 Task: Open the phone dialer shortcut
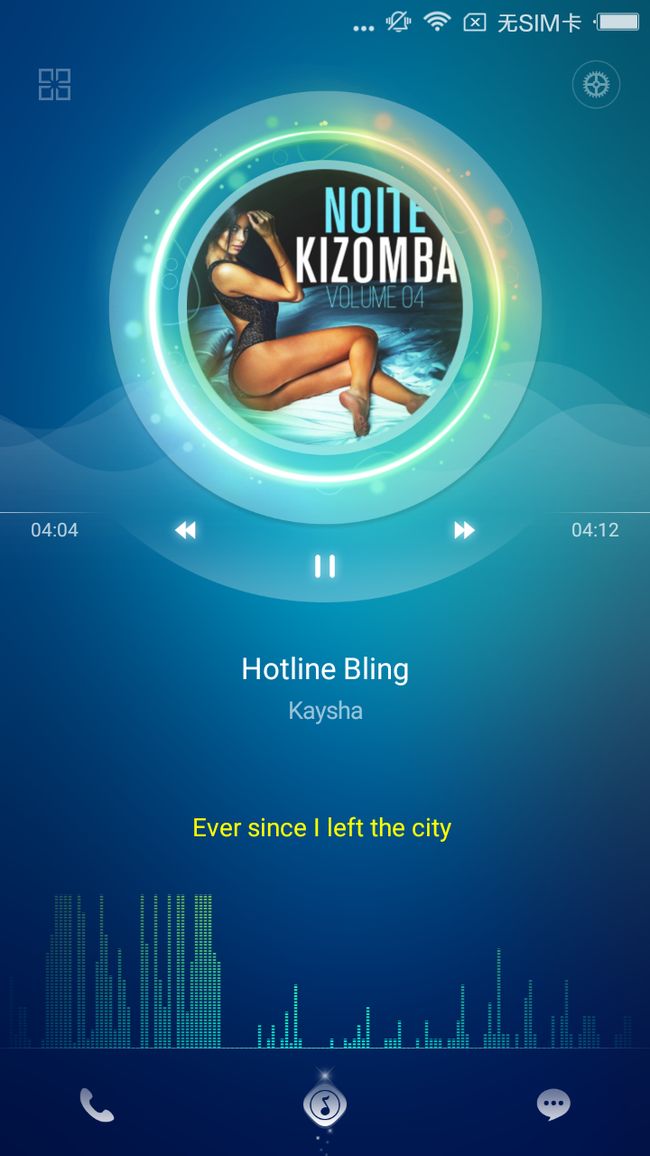pos(97,1104)
